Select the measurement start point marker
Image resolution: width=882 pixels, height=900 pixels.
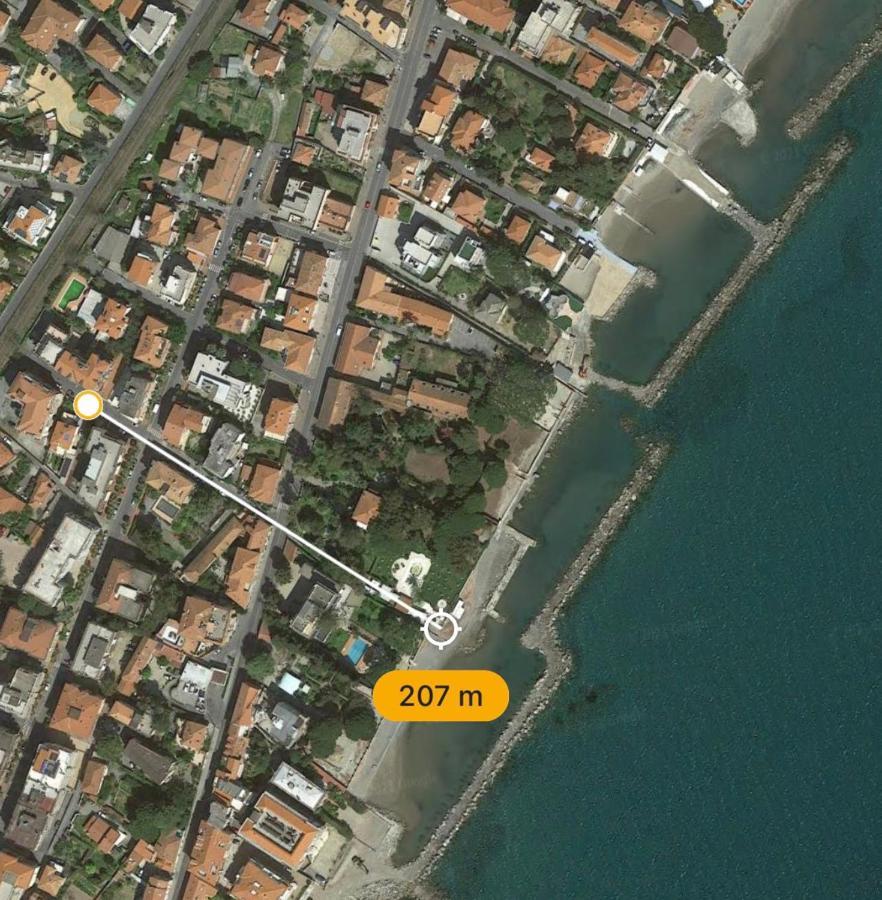coord(88,405)
